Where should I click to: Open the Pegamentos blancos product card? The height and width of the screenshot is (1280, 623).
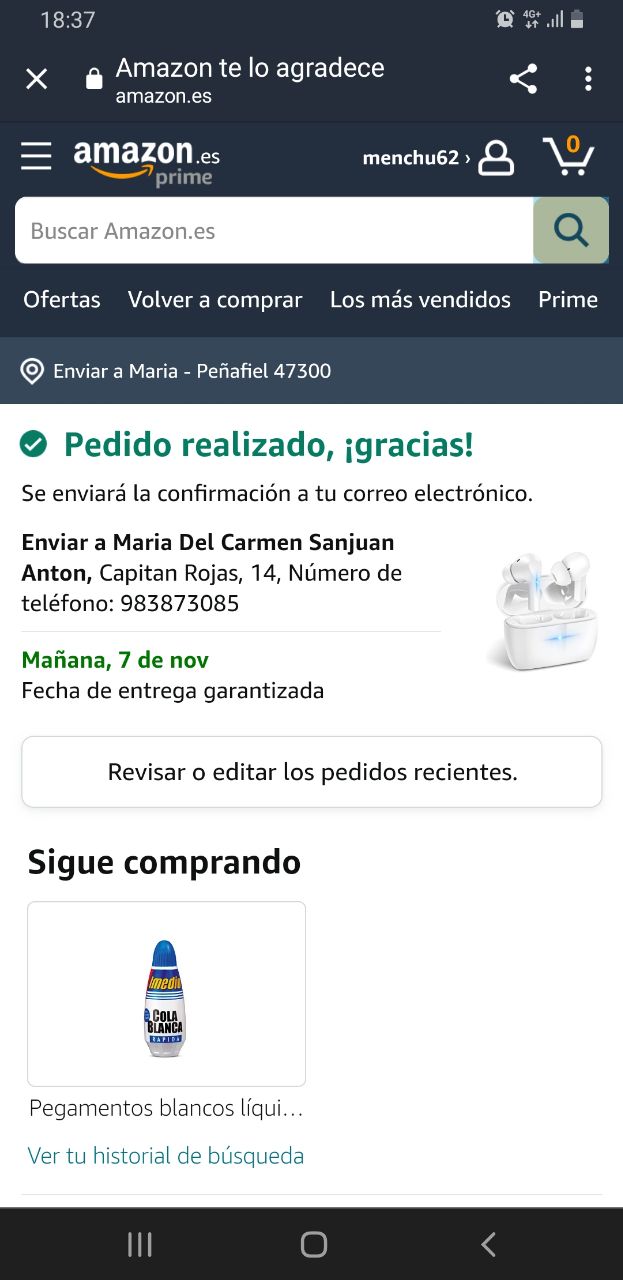click(166, 994)
